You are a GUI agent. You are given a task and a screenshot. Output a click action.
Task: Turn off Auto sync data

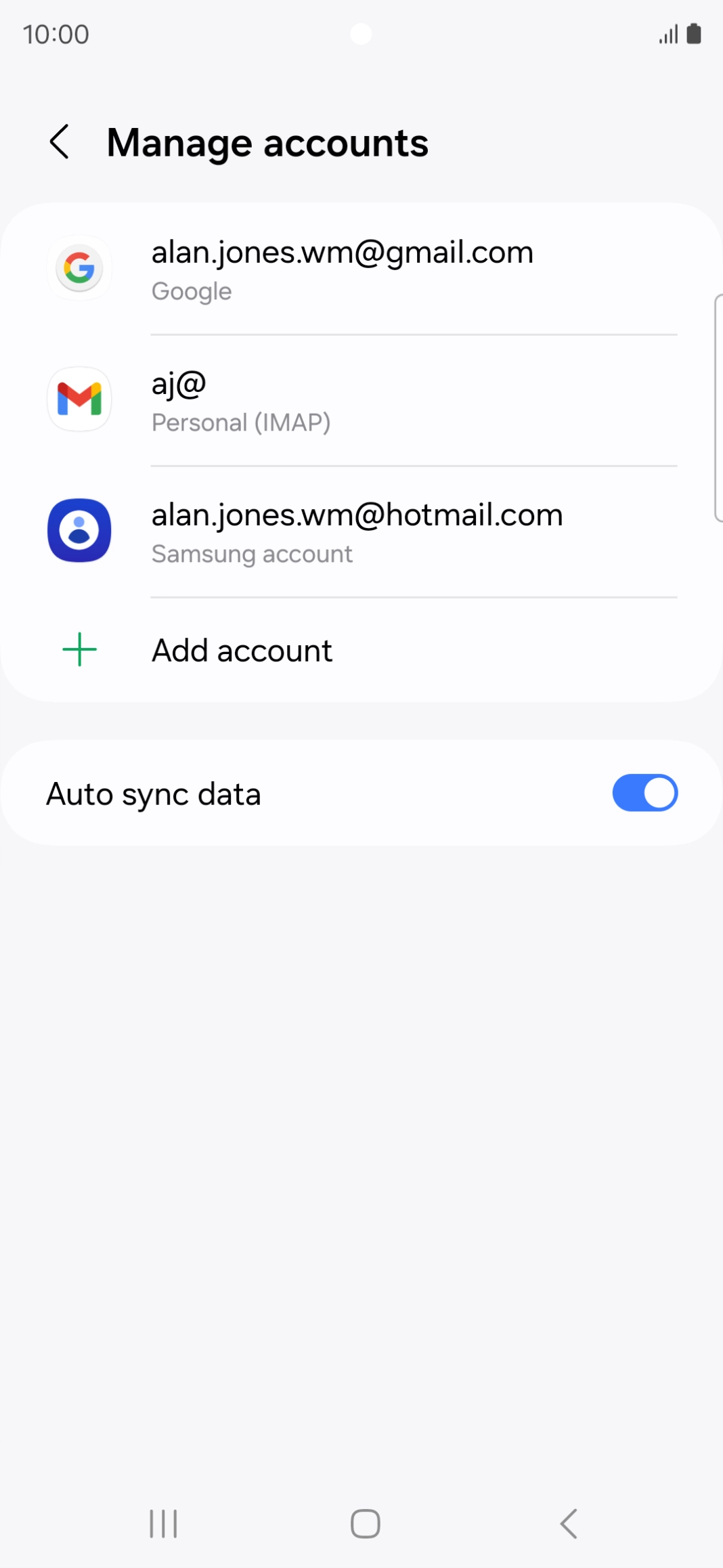pos(644,793)
